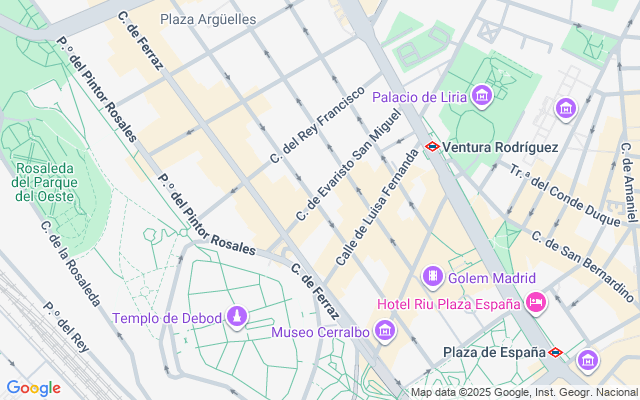Open the Museo Cerralbo place marker
Image resolution: width=640 pixels, height=400 pixels.
385,330
